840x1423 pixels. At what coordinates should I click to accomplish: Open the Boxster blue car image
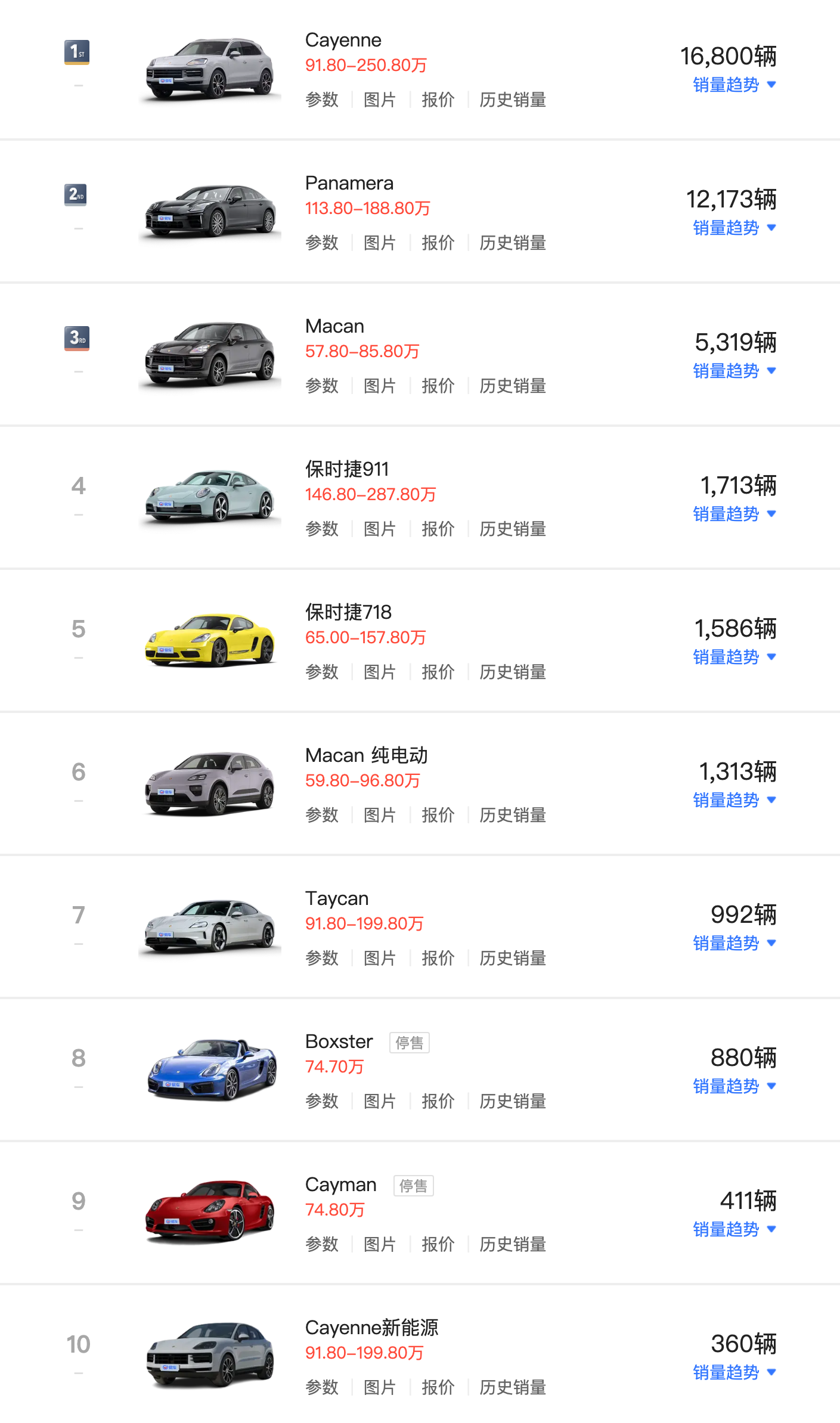click(x=210, y=1069)
